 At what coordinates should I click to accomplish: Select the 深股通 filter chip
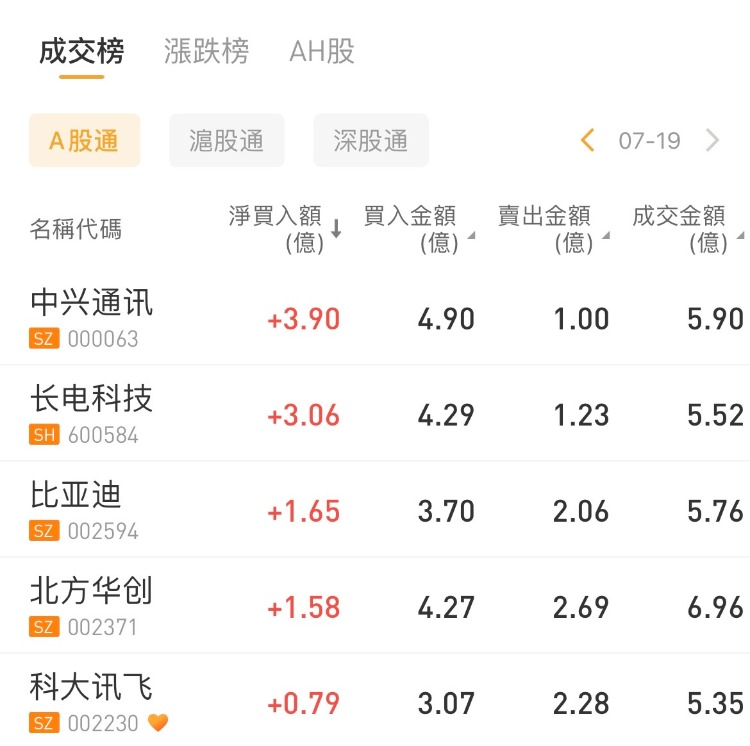tap(371, 141)
